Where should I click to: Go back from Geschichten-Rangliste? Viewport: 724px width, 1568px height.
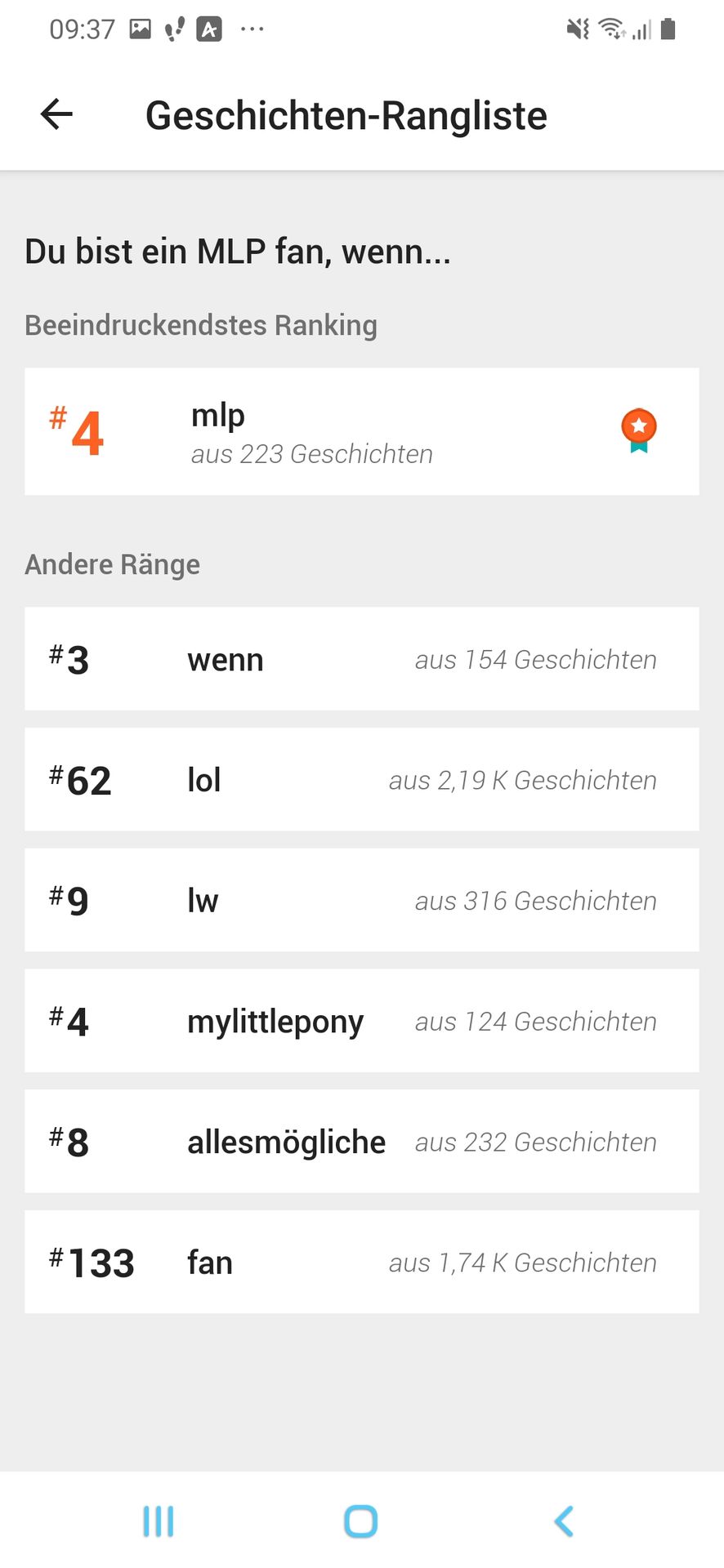[56, 114]
